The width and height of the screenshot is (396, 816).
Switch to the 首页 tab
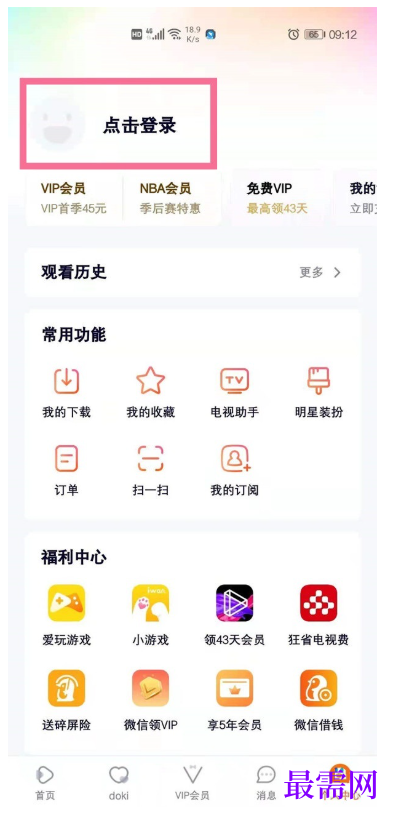45,783
